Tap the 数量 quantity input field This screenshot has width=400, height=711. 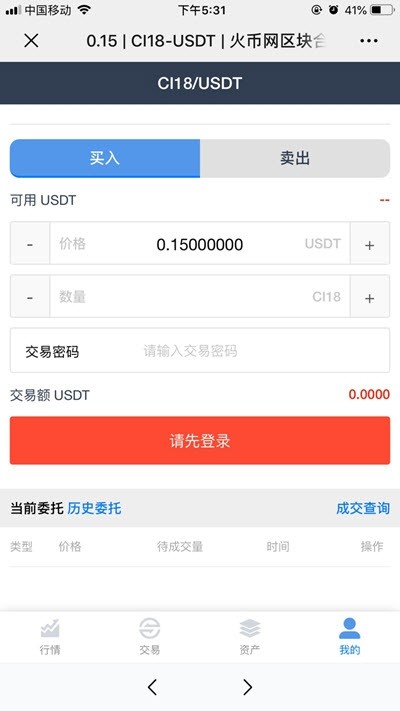click(200, 297)
